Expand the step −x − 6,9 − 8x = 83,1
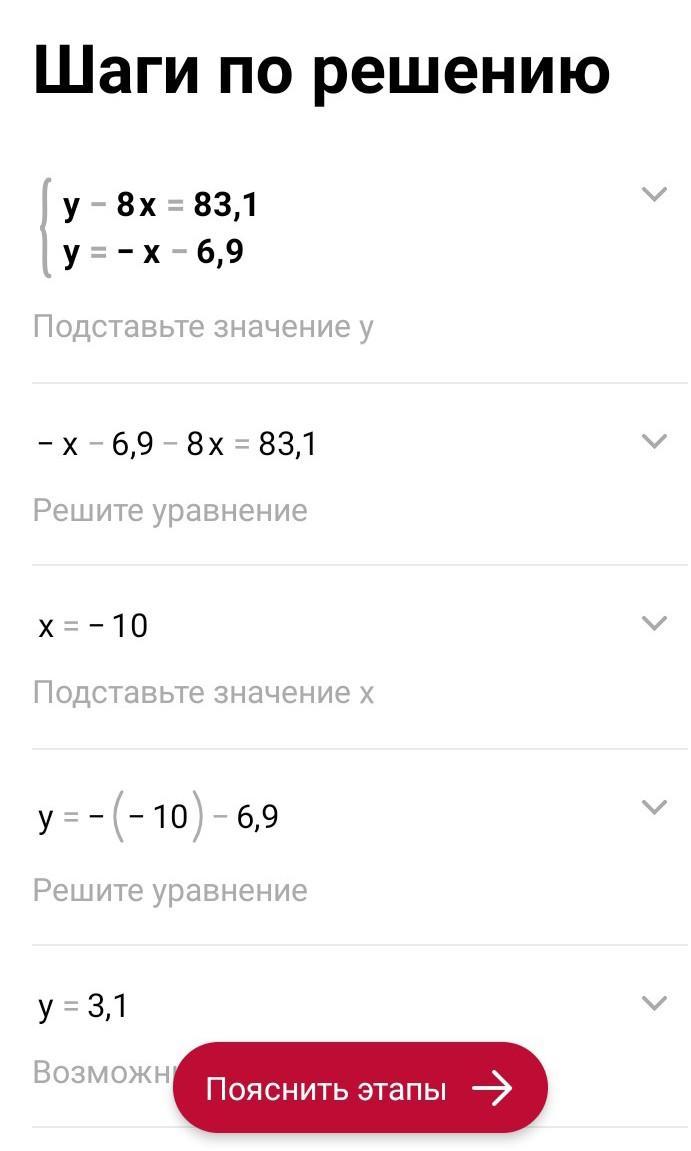The width and height of the screenshot is (691, 1151). (654, 441)
